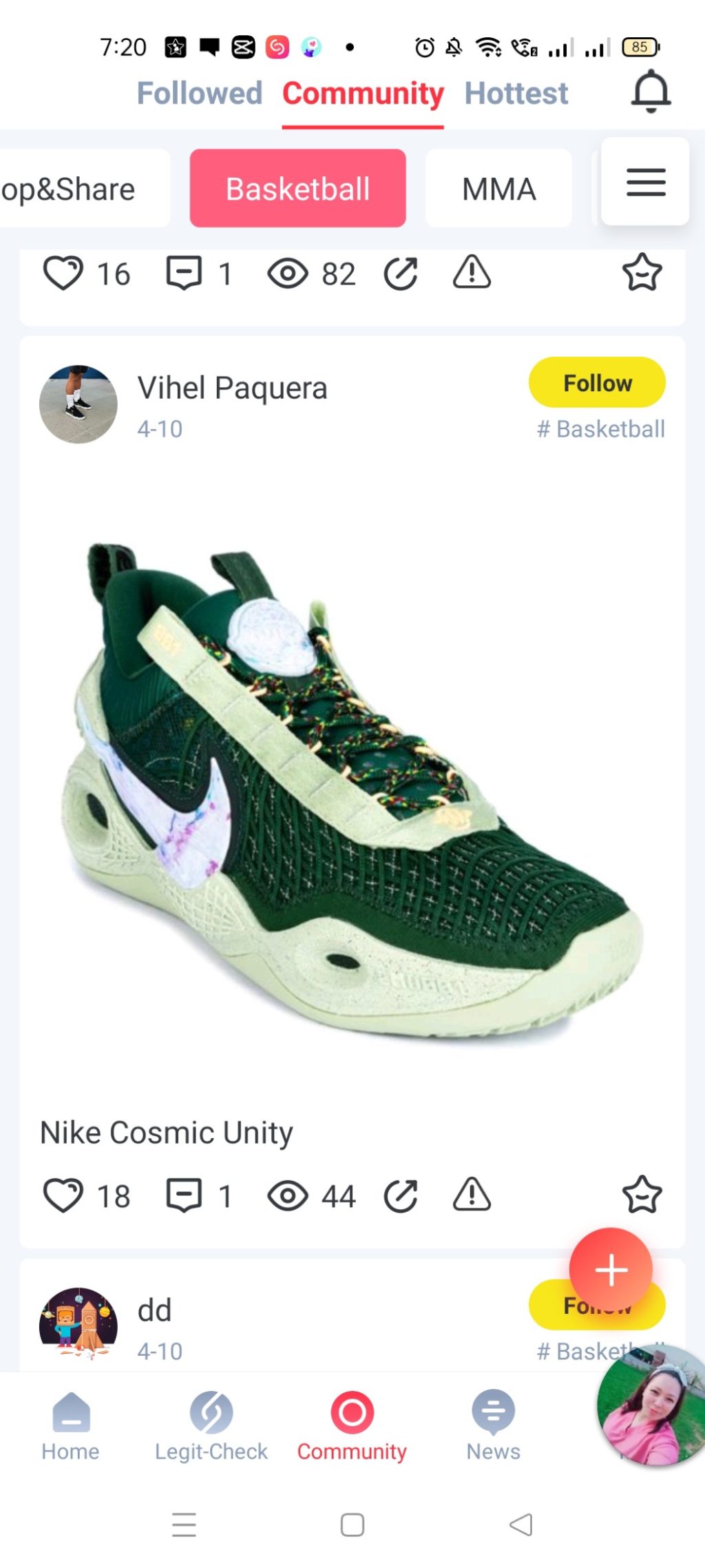
Task: Open Vihel Paquera's profile picture
Action: (78, 404)
